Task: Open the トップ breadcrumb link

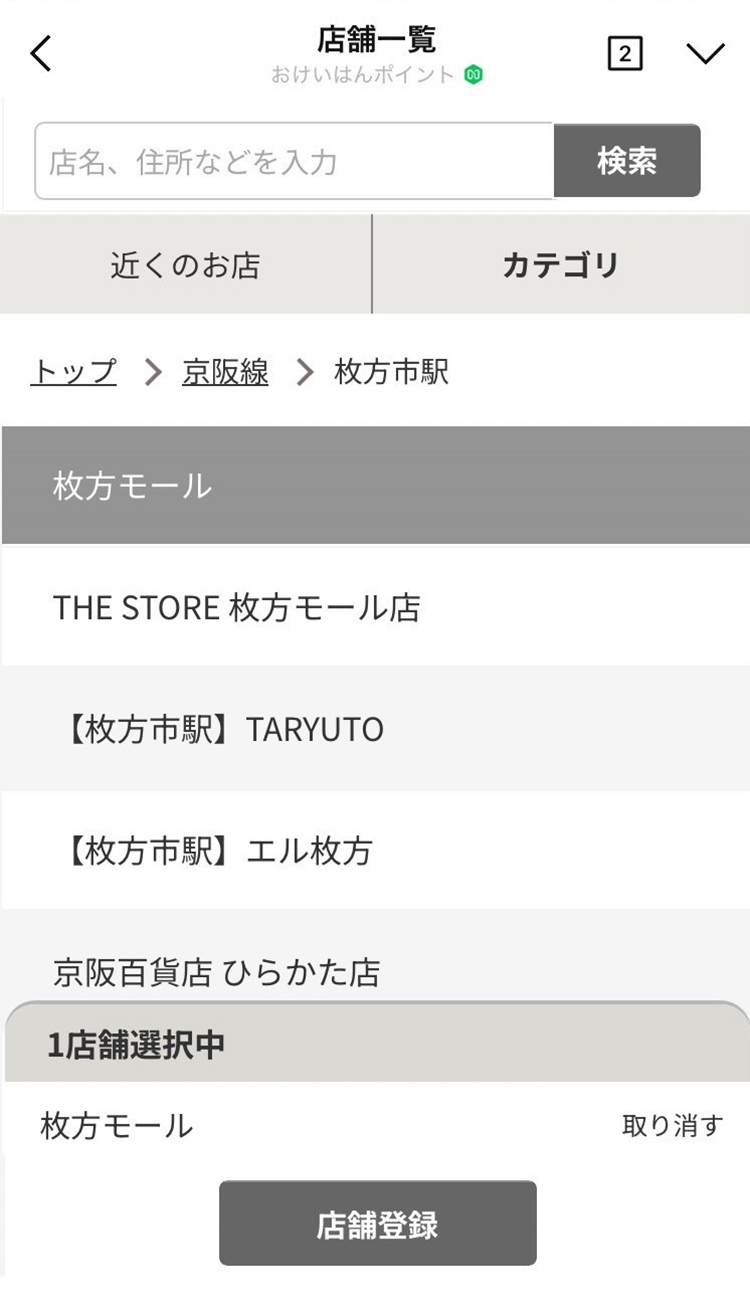Action: 74,372
